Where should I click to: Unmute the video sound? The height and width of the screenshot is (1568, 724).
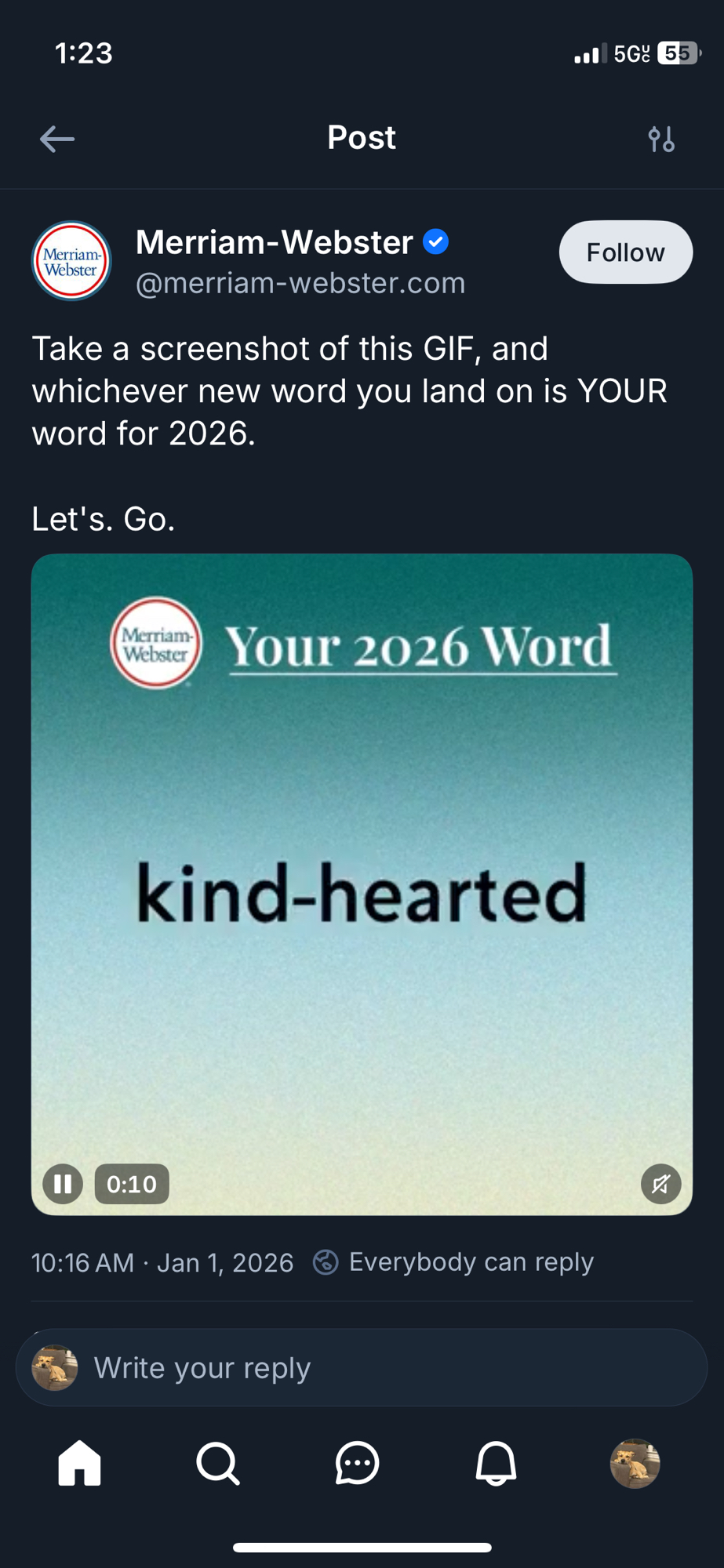tap(660, 1184)
